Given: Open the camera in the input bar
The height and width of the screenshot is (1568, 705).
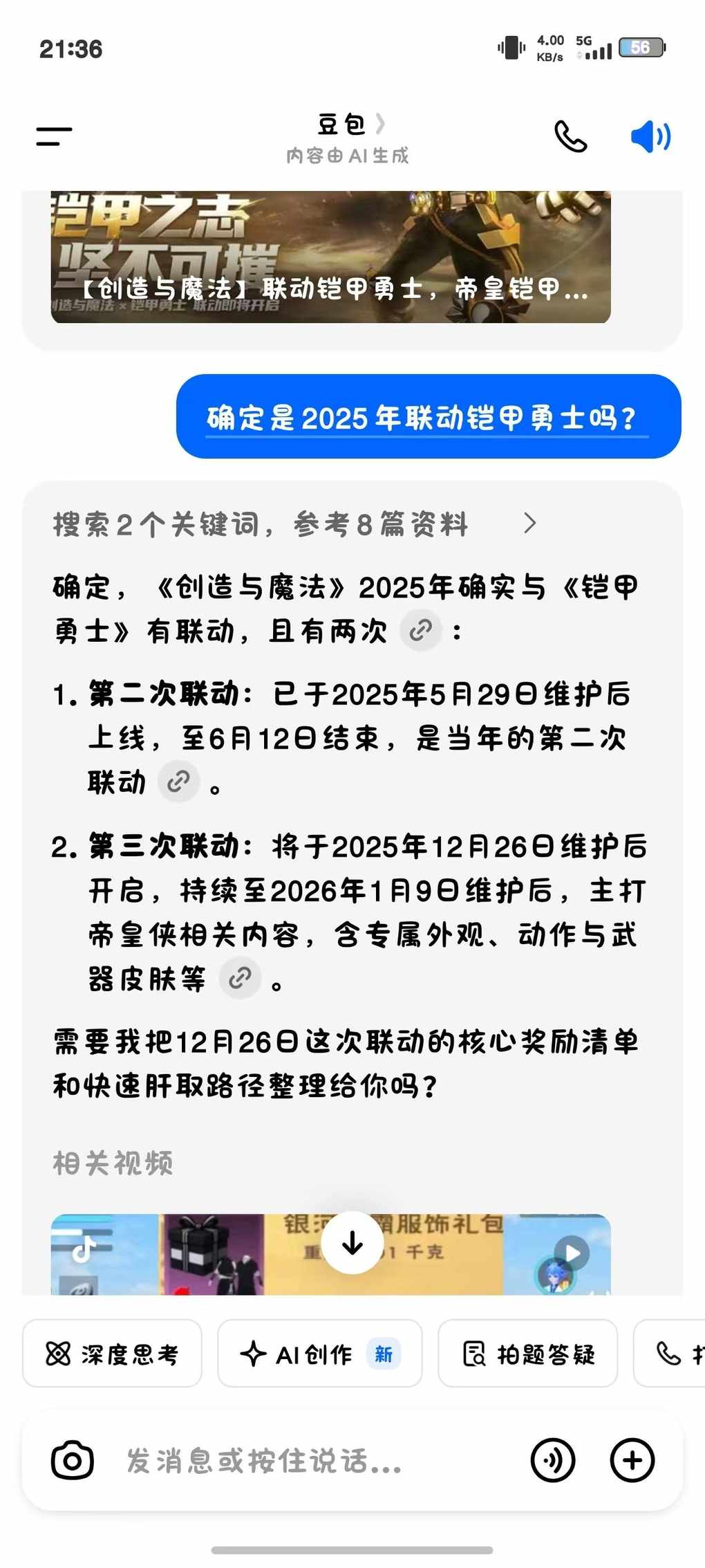Looking at the screenshot, I should pyautogui.click(x=73, y=1461).
